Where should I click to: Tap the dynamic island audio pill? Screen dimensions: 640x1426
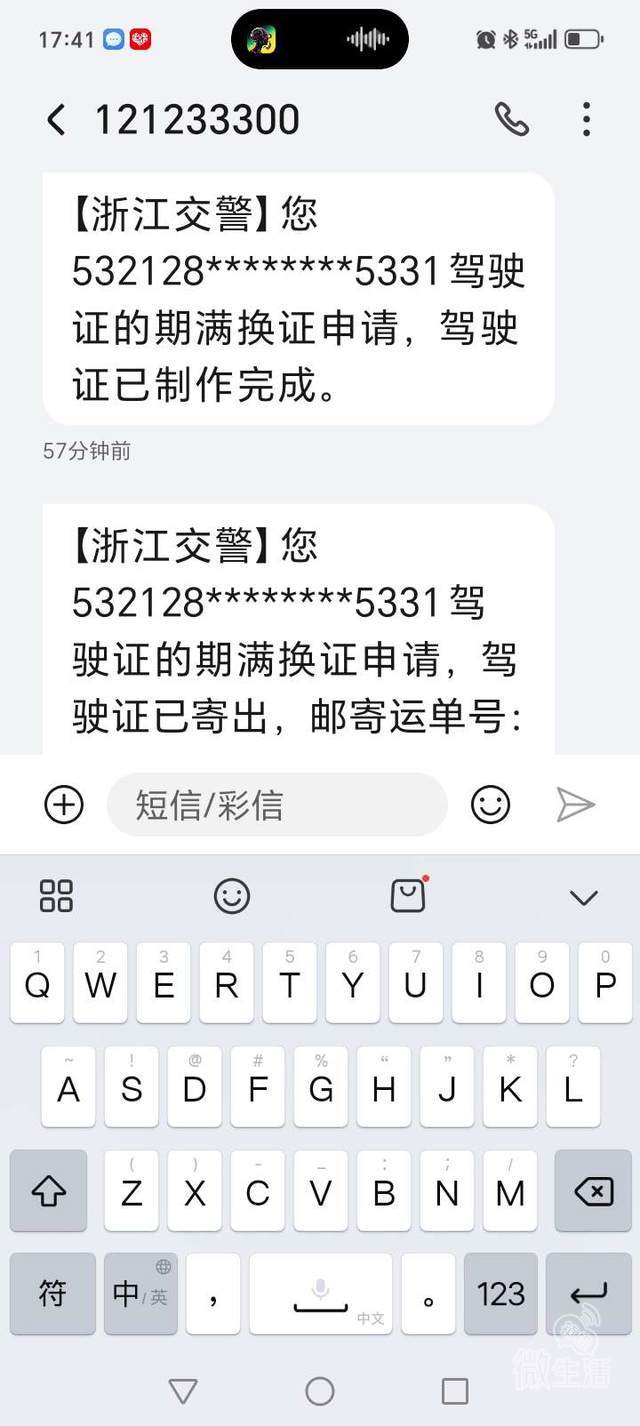pyautogui.click(x=320, y=39)
